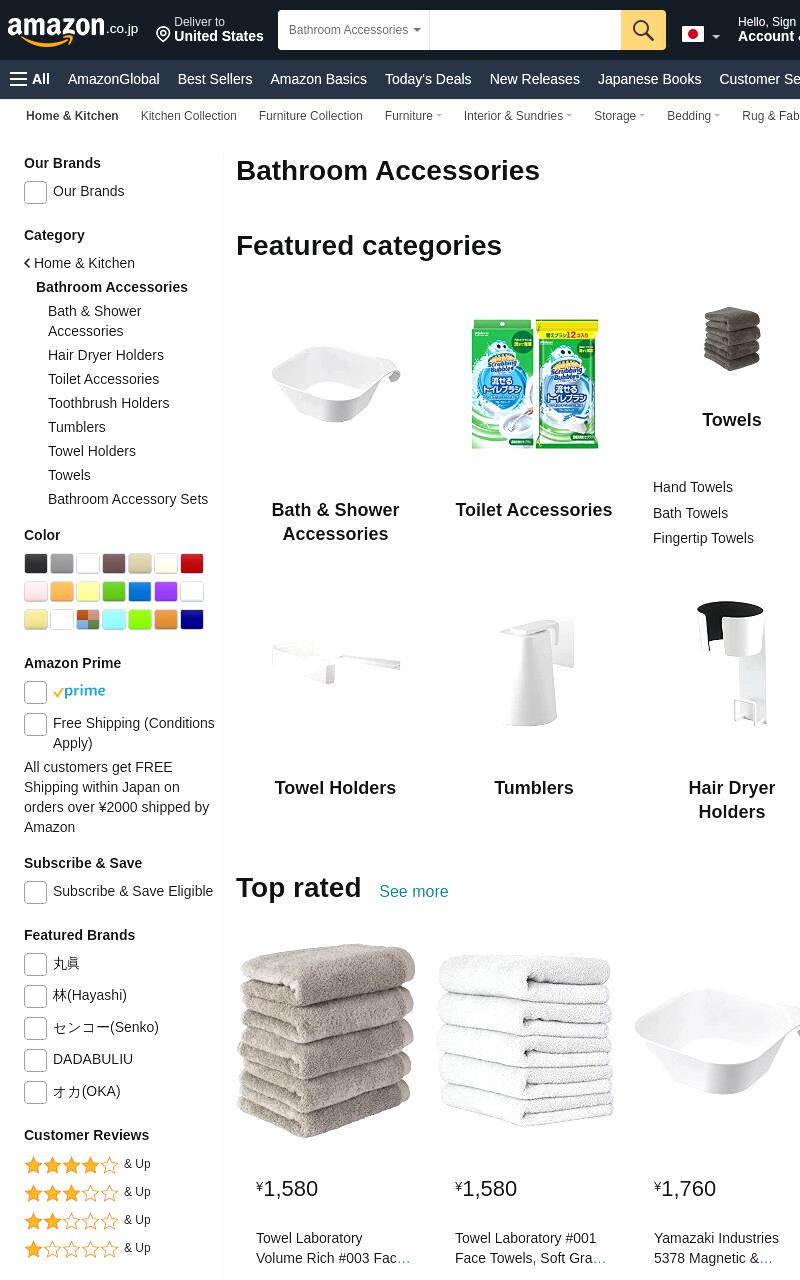This screenshot has height=1280, width=800.
Task: Tap See more next to Top rated
Action: pyautogui.click(x=413, y=892)
